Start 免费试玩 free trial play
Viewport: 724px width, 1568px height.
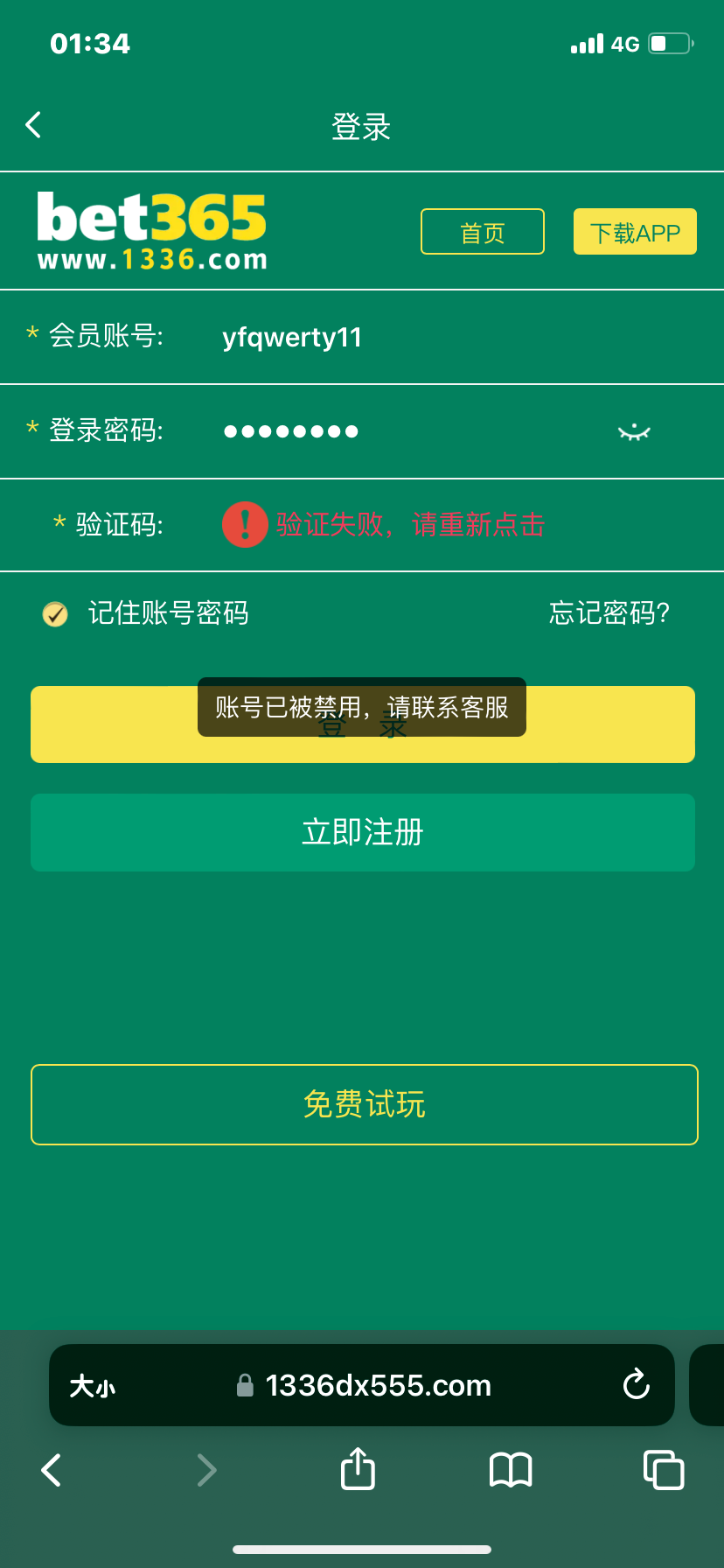(364, 1104)
